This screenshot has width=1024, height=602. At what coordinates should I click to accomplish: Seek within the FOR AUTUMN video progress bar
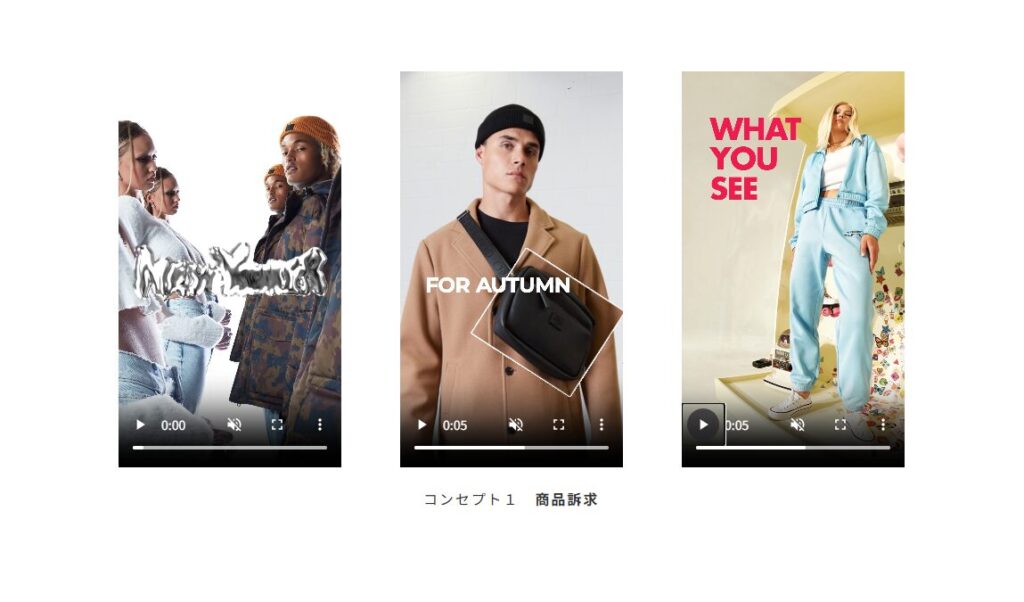(x=511, y=447)
